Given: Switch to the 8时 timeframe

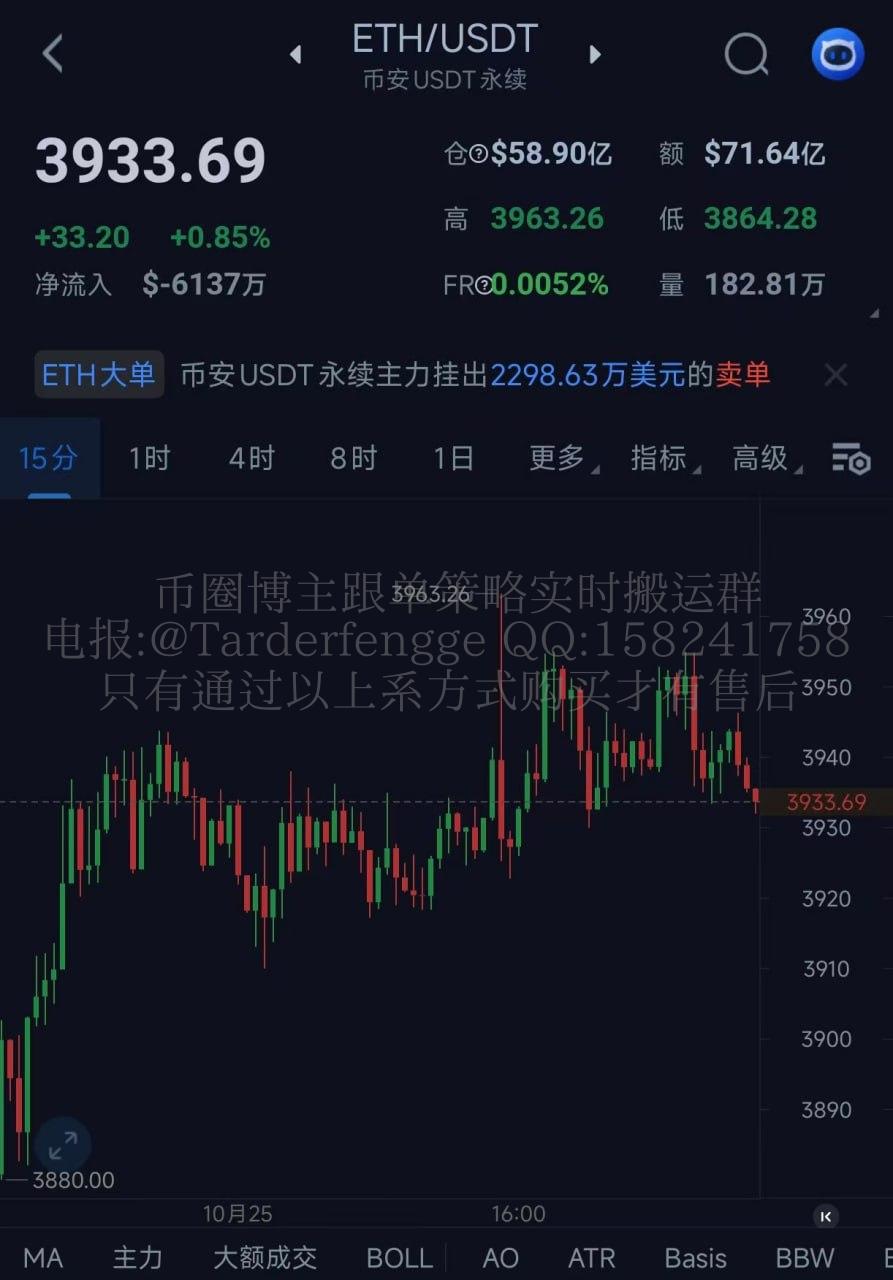Looking at the screenshot, I should coord(353,458).
